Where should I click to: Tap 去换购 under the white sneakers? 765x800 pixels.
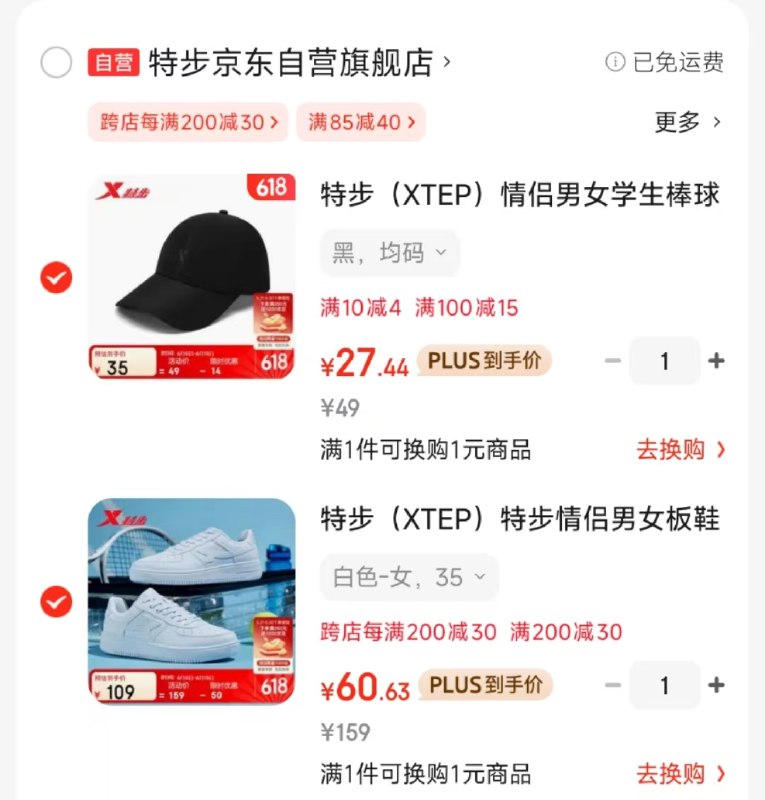pyautogui.click(x=680, y=774)
